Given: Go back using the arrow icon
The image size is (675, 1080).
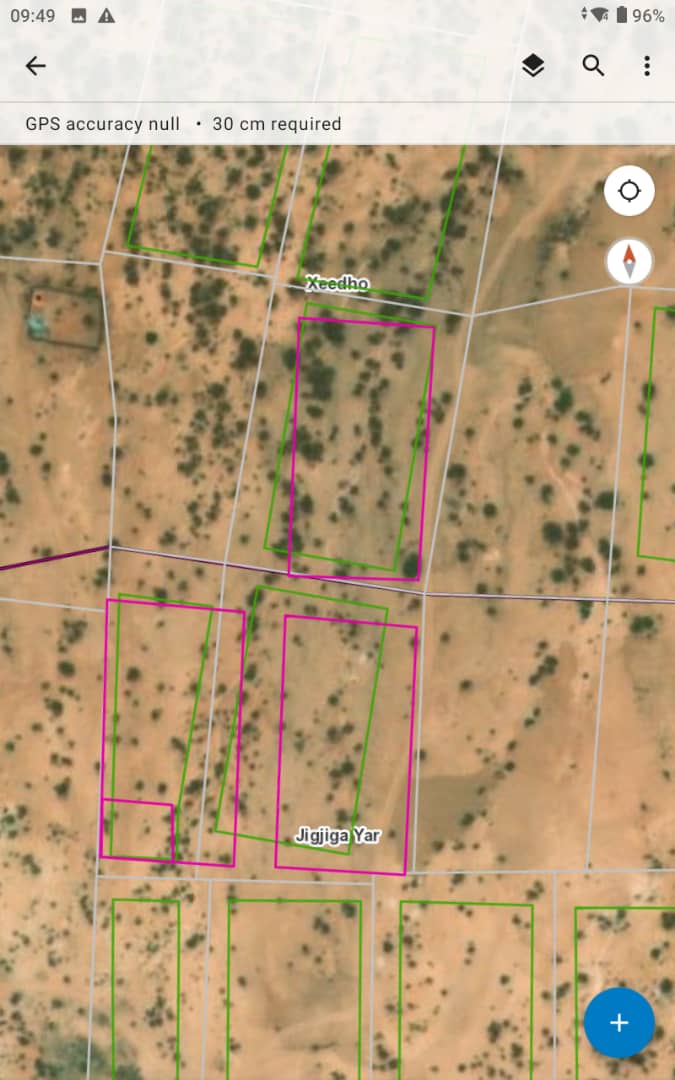Looking at the screenshot, I should click(35, 66).
